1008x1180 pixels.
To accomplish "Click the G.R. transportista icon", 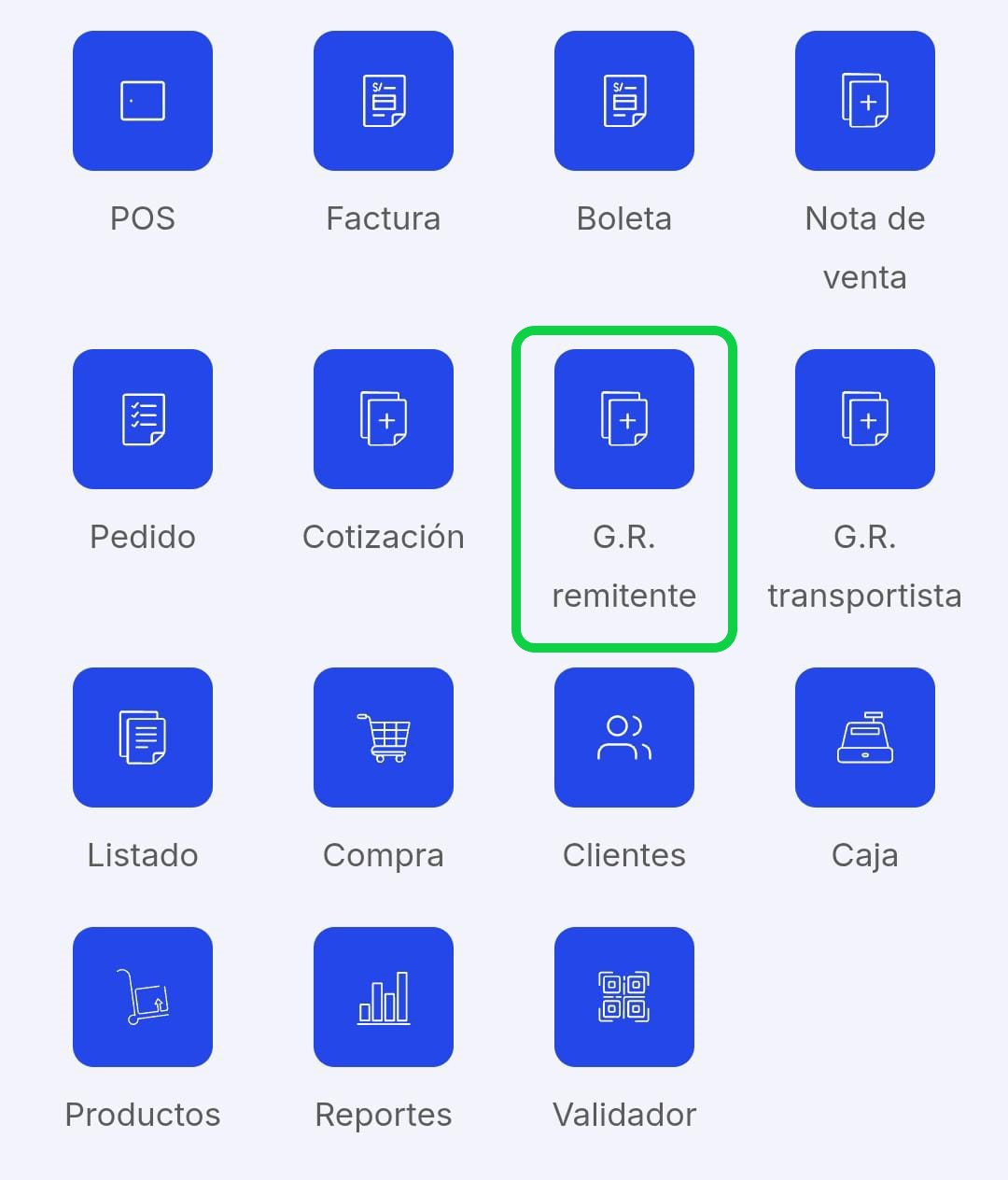I will (864, 419).
